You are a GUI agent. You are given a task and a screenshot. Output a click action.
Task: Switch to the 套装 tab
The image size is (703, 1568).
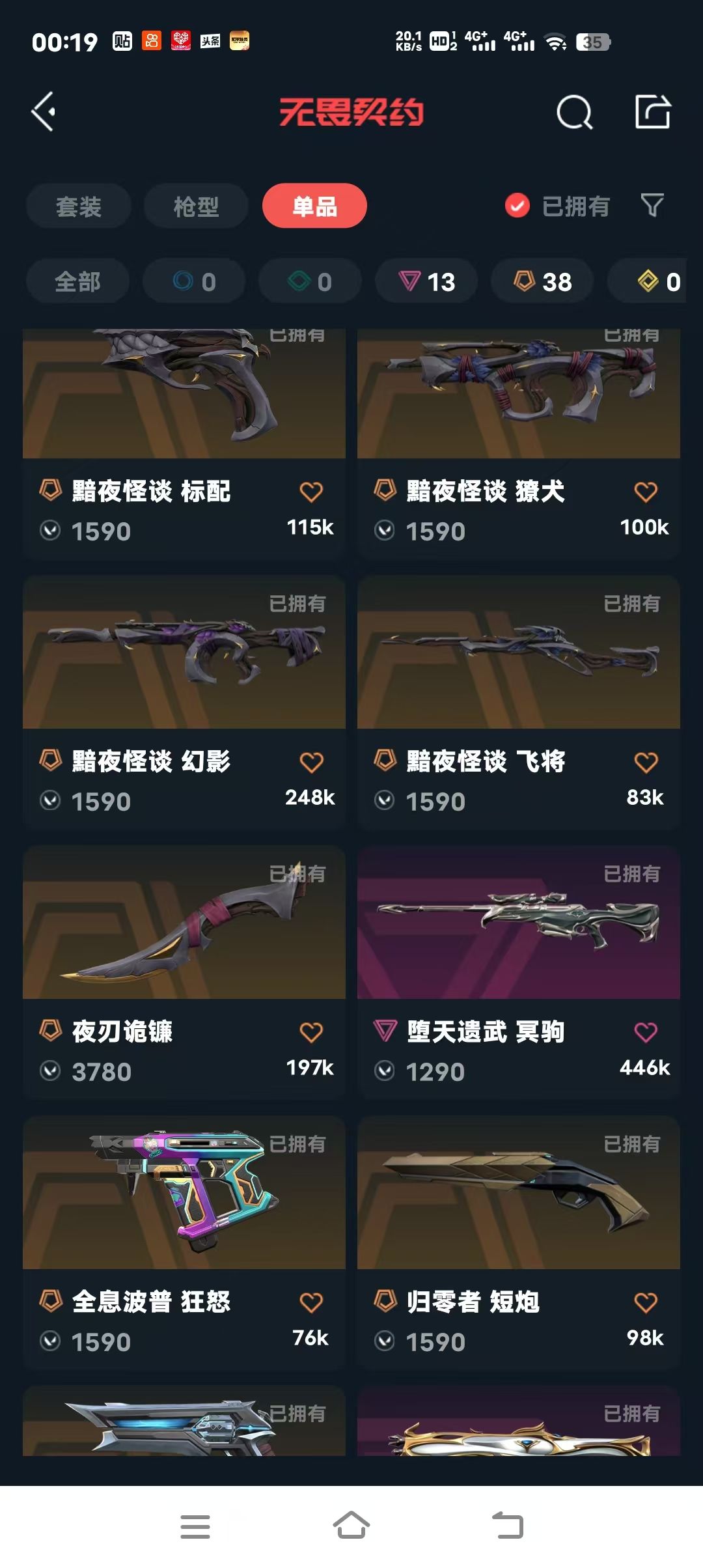point(79,206)
